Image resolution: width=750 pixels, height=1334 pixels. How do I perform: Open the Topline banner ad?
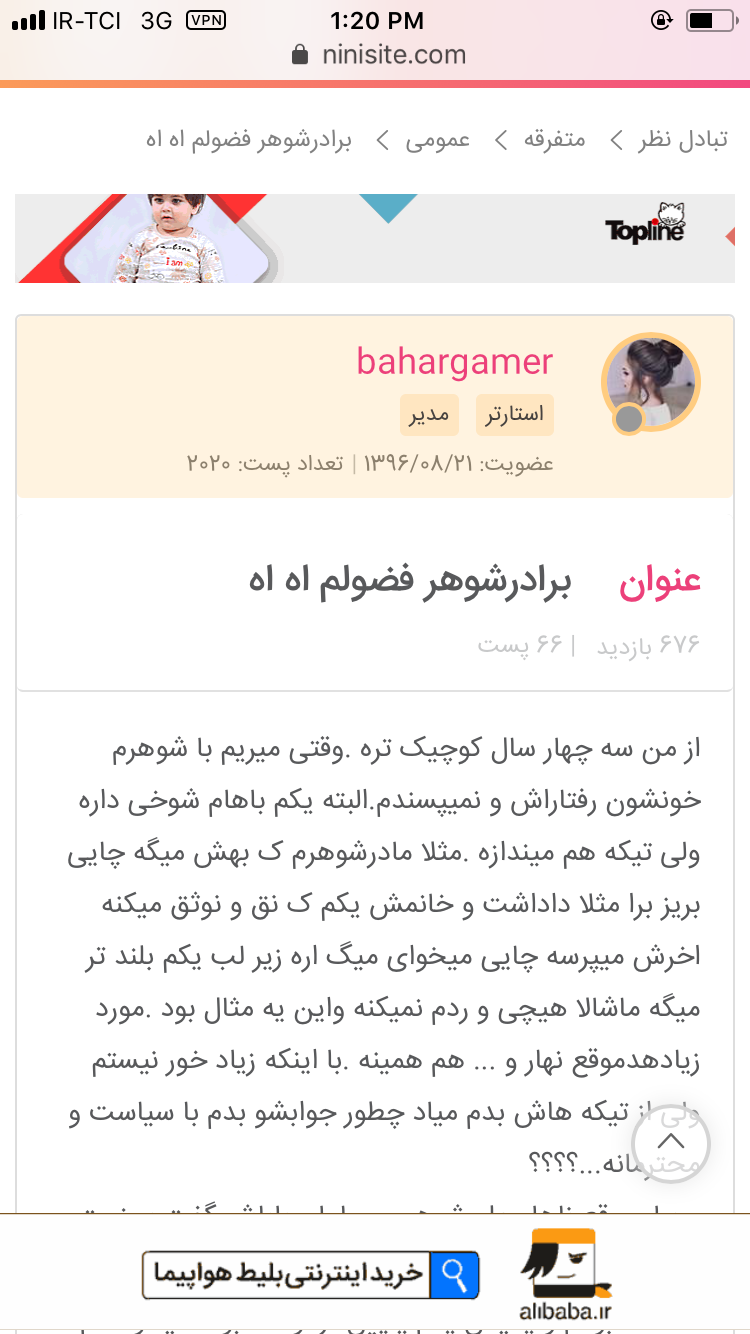[375, 238]
